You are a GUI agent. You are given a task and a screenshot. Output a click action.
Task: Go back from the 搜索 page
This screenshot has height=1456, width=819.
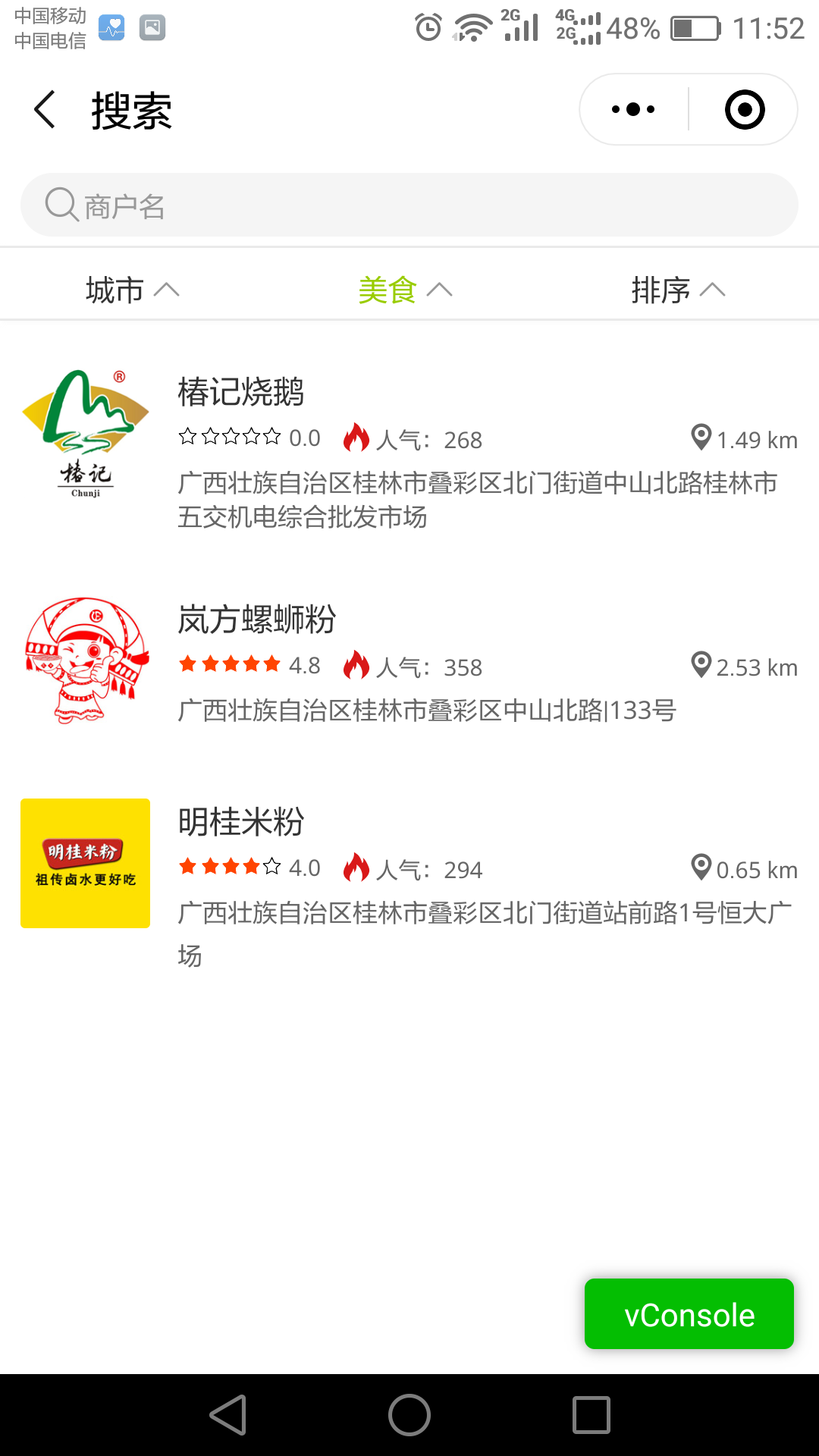tap(45, 110)
